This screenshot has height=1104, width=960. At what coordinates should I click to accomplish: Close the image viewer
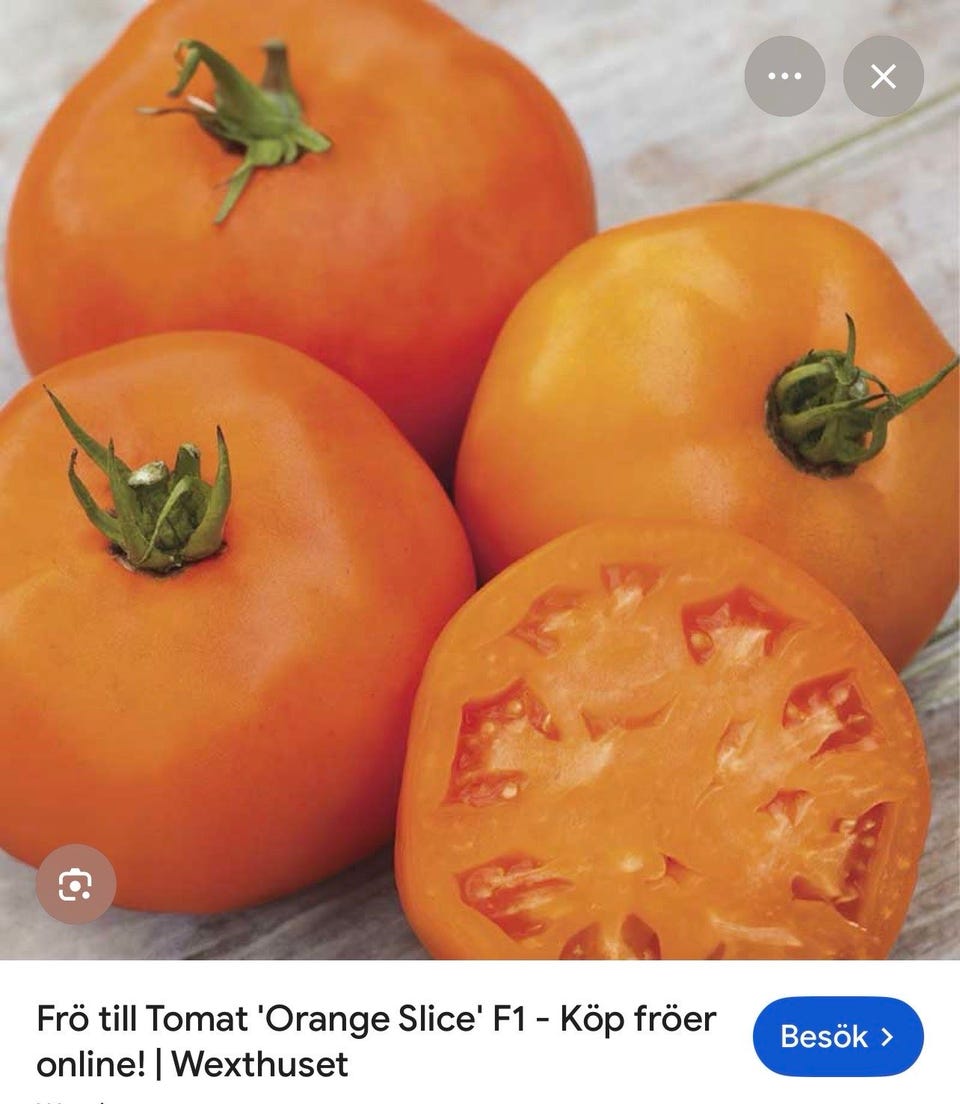883,76
